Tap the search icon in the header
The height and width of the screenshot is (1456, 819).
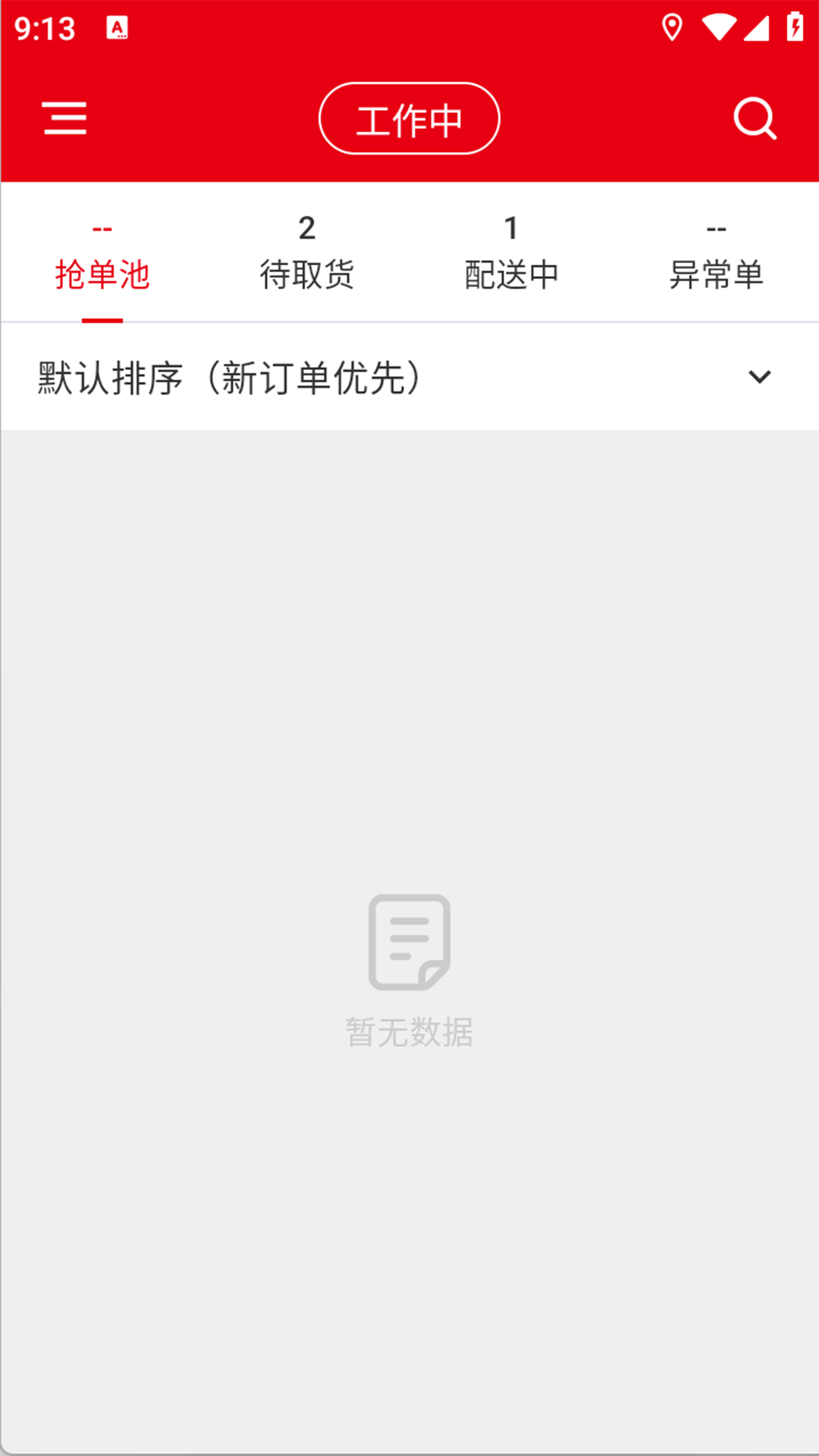coord(755,118)
